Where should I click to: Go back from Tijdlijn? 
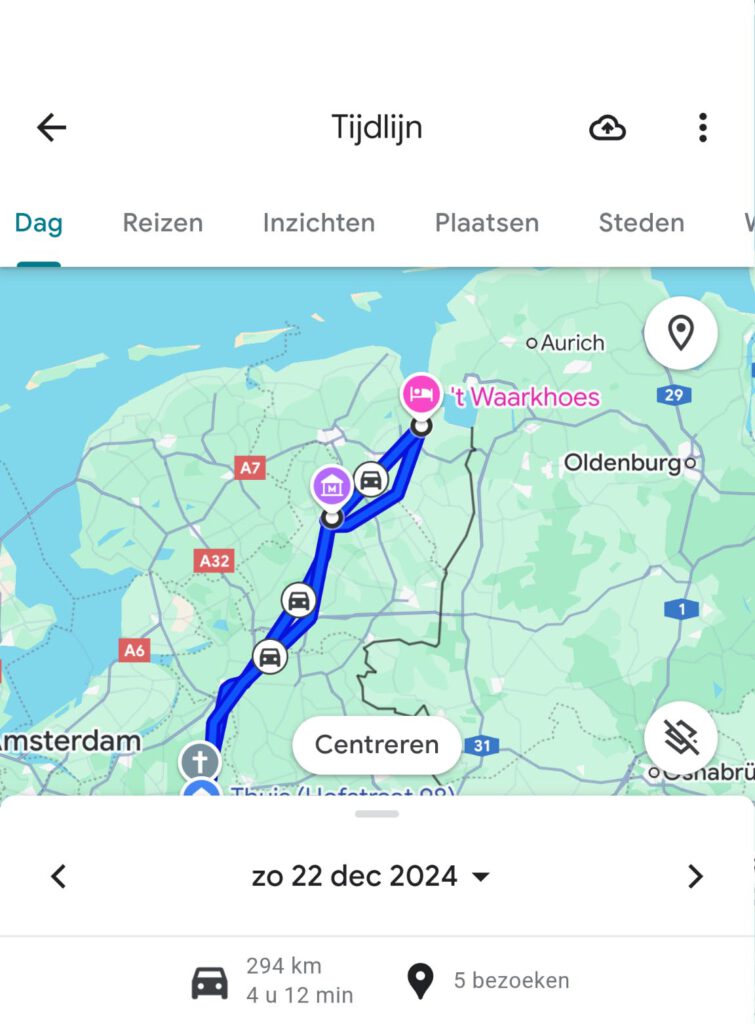tap(51, 127)
